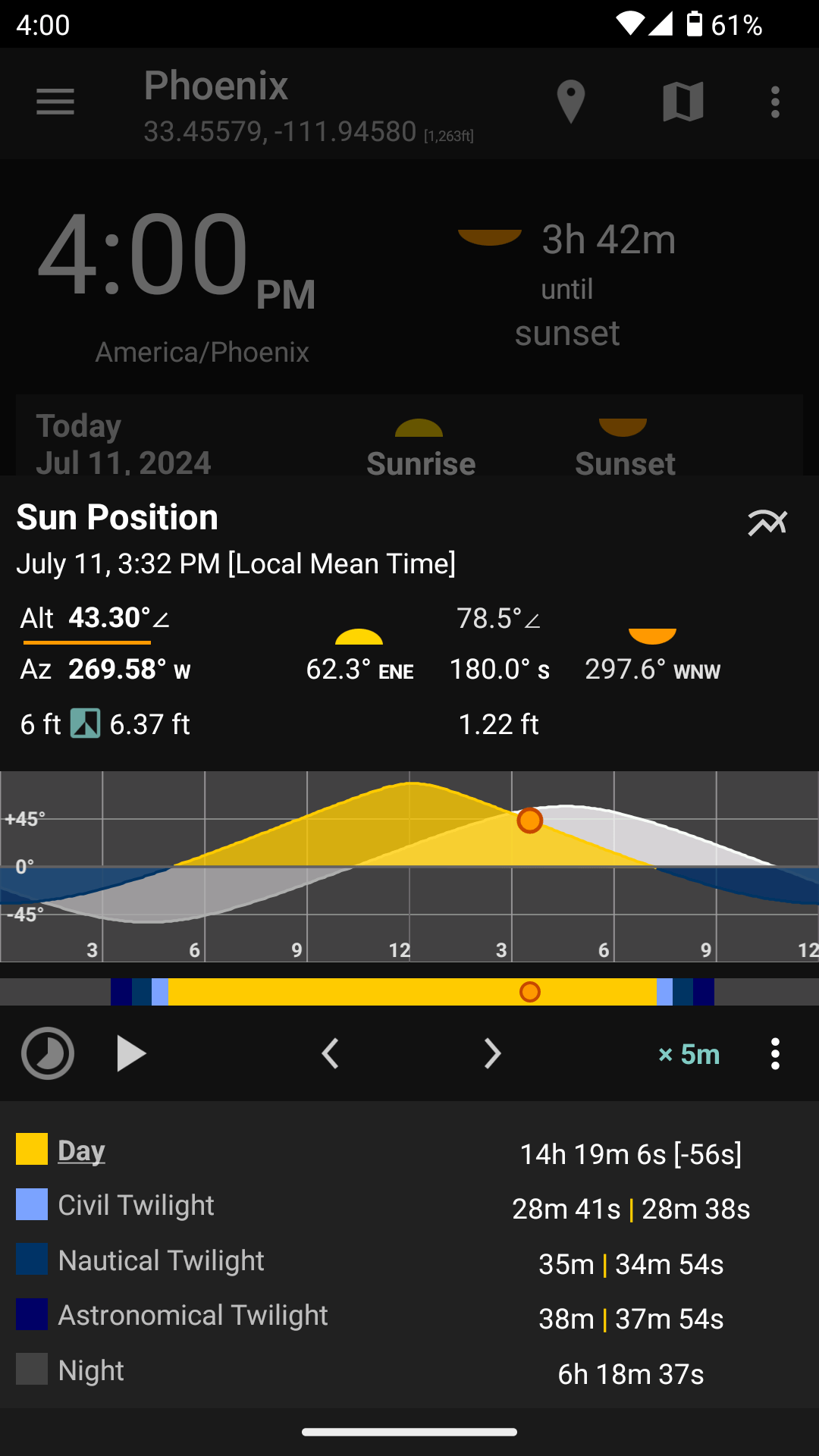Open the playback controls overflow menu
The width and height of the screenshot is (819, 1456).
pos(775,1053)
